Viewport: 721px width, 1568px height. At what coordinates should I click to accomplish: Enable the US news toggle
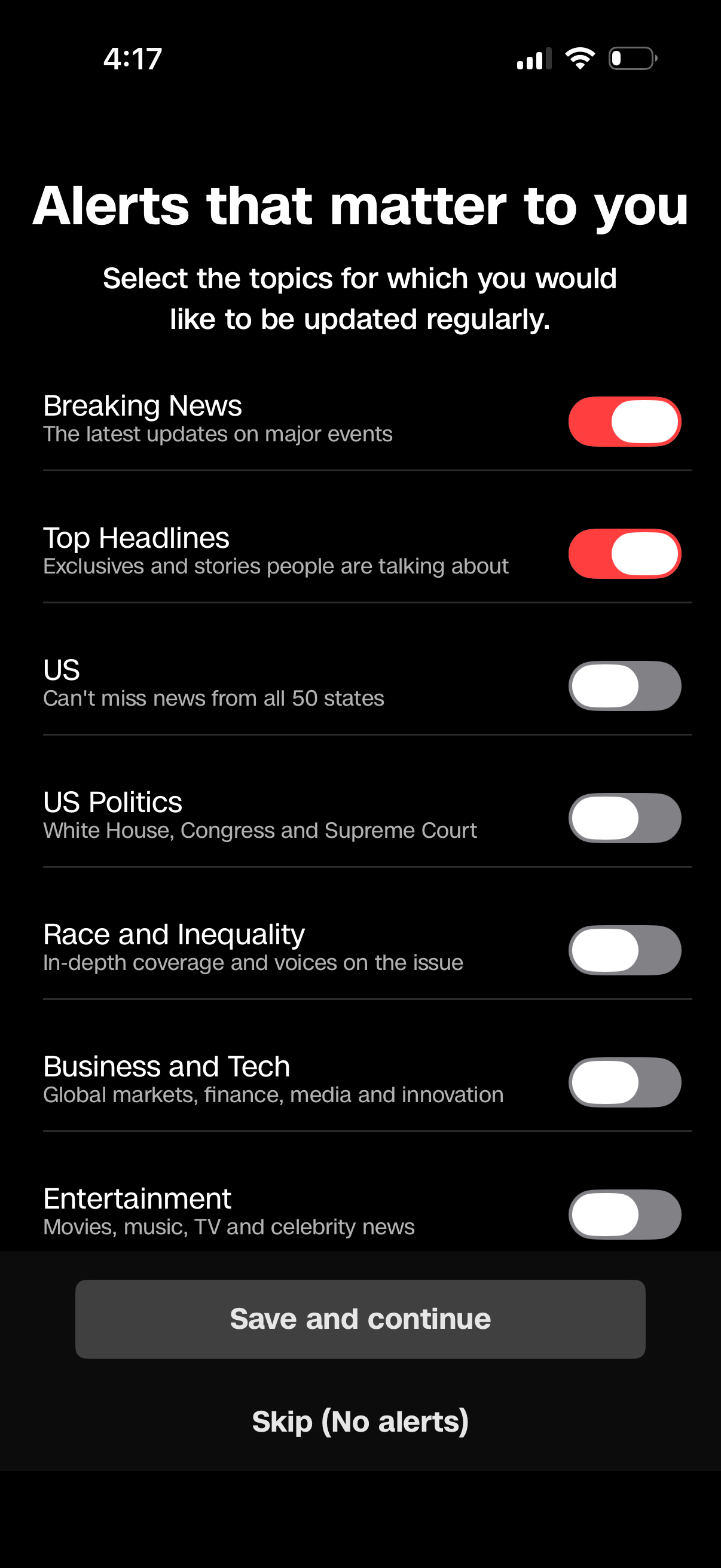pos(624,685)
